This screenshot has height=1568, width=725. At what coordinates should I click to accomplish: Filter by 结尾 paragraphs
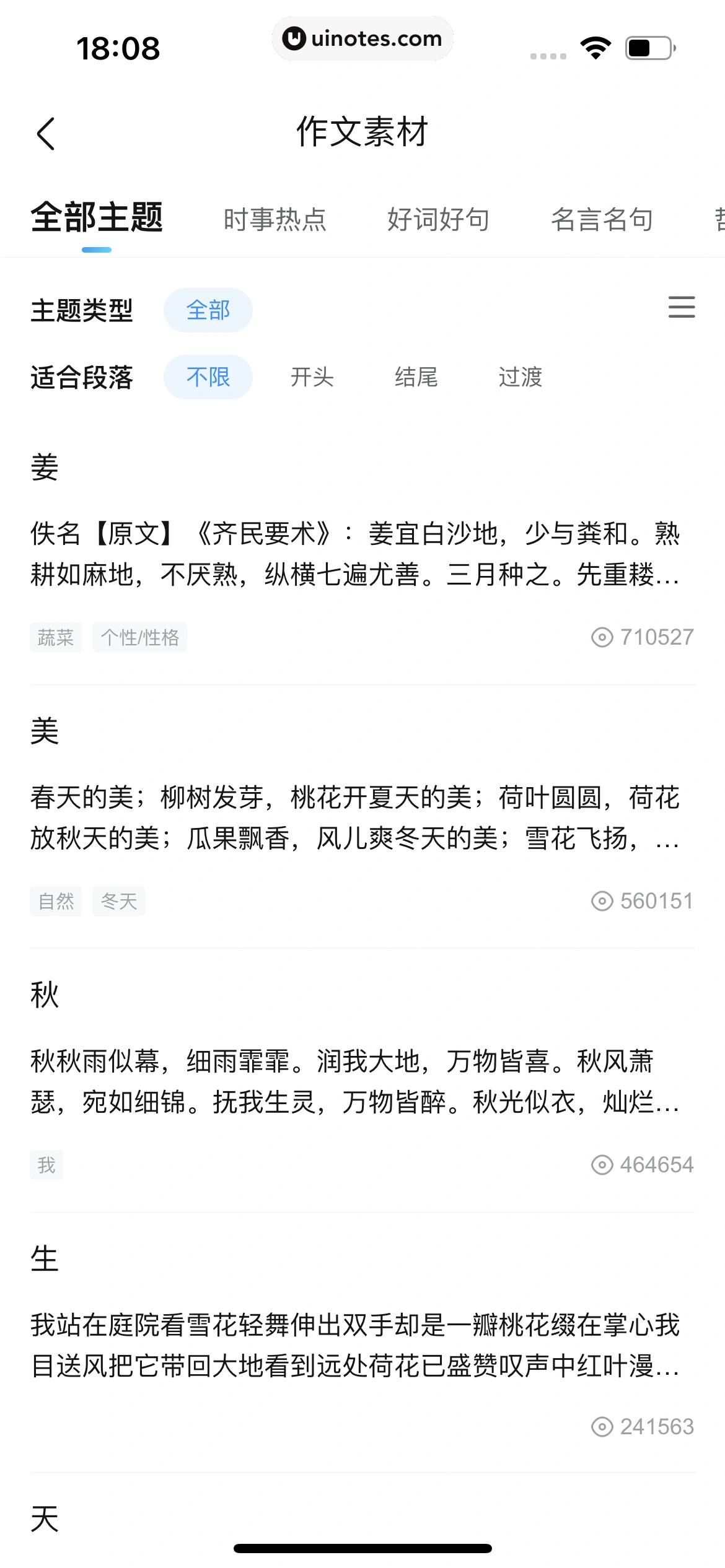click(x=416, y=377)
